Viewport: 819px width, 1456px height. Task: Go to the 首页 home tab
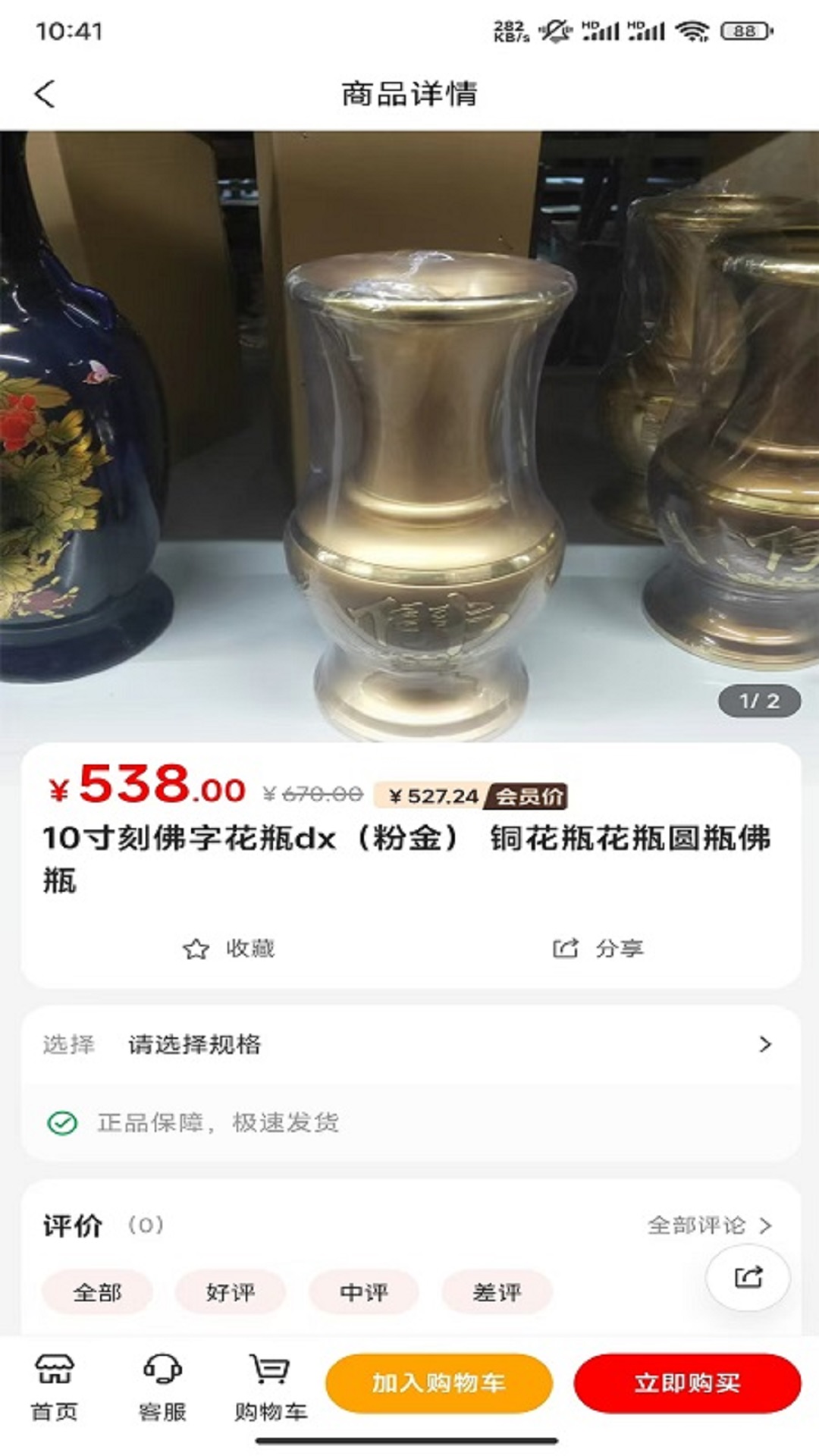tap(55, 1386)
